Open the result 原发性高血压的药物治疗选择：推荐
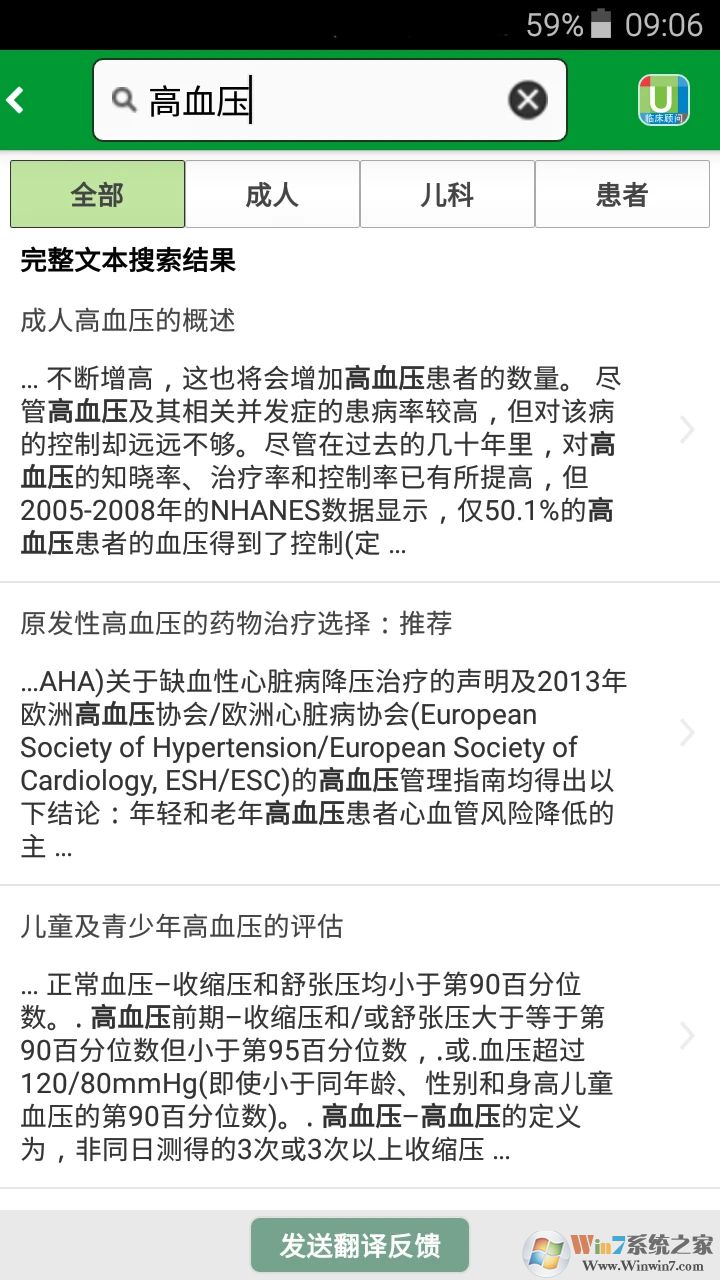The height and width of the screenshot is (1280, 720). coord(340,733)
